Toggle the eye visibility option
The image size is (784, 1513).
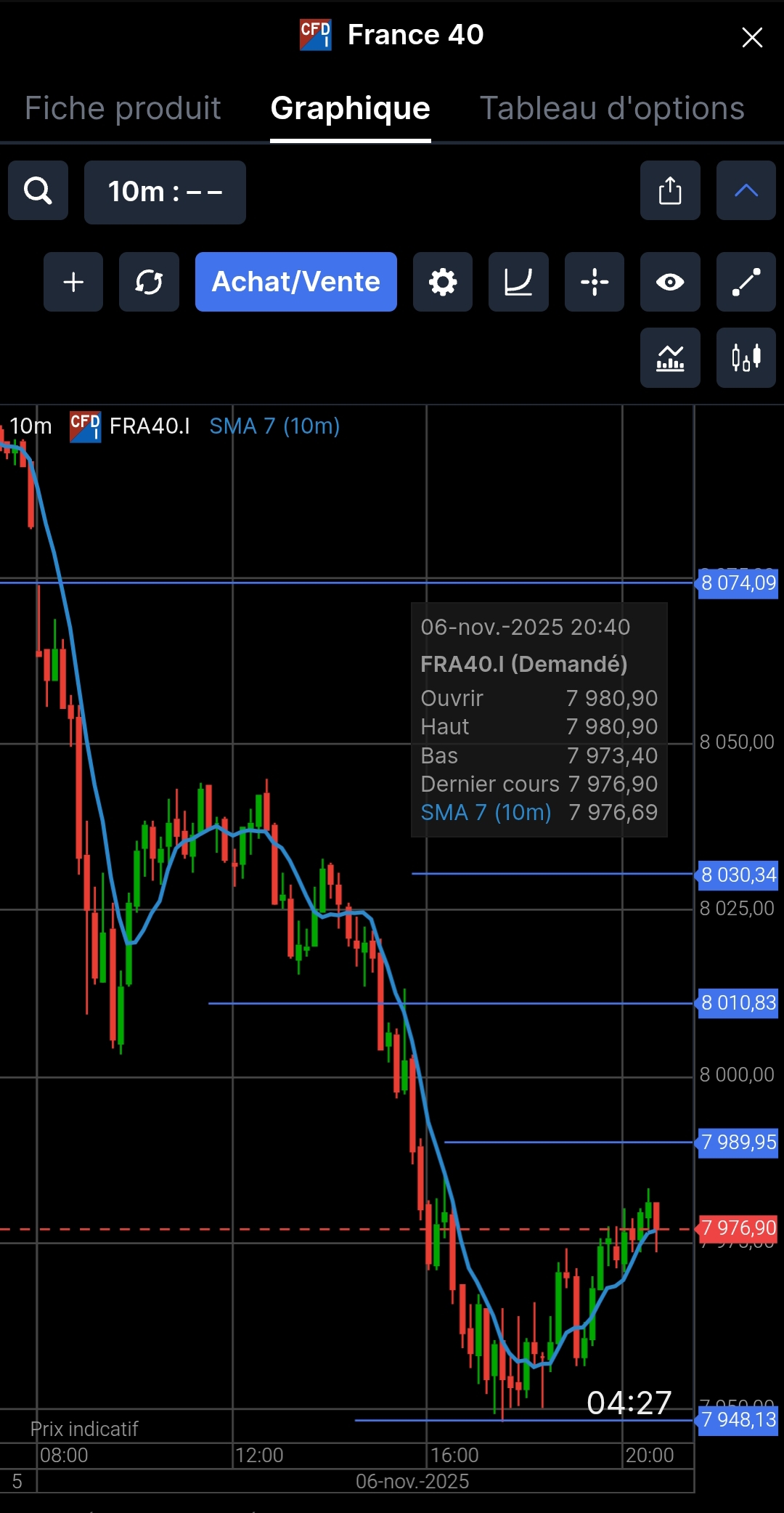point(670,282)
